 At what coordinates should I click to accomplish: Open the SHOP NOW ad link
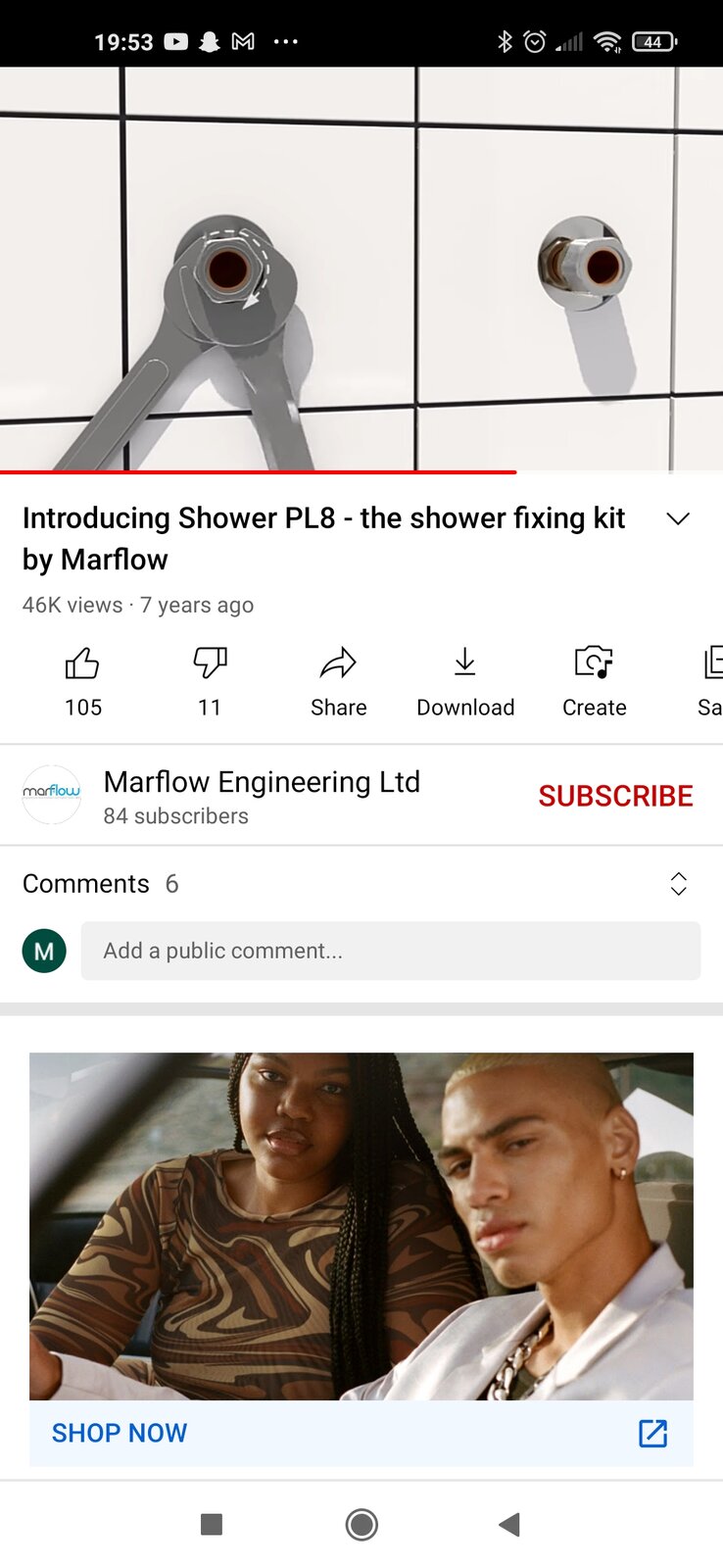coord(120,1433)
